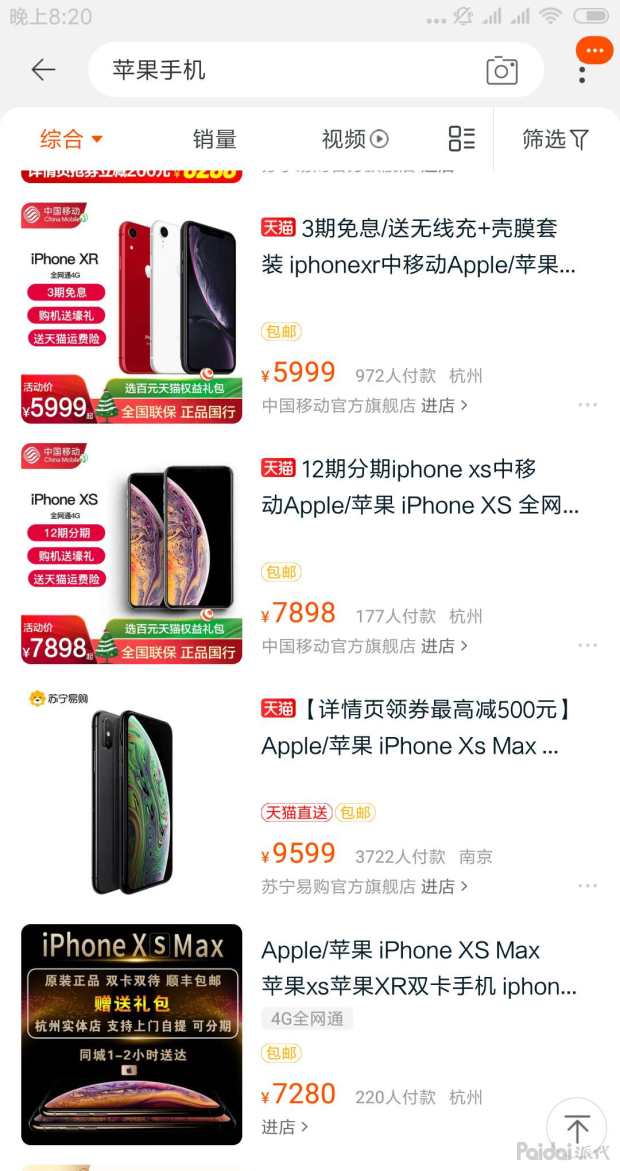Open the 筛选 filter panel
The image size is (620, 1171).
556,139
